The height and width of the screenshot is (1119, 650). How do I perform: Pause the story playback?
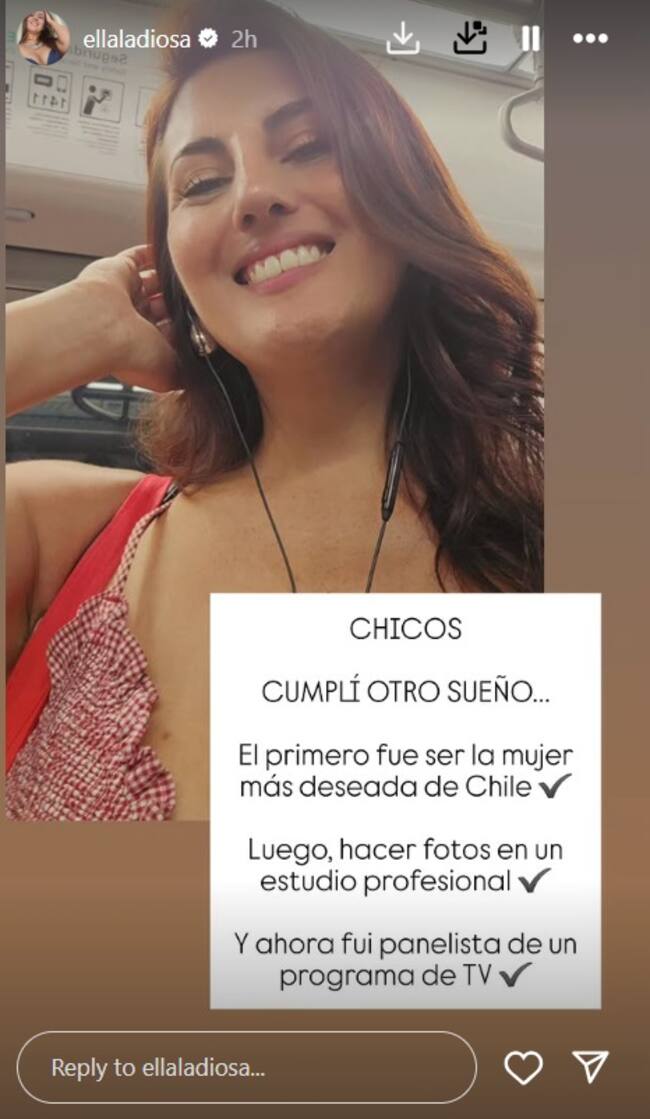pyautogui.click(x=530, y=38)
